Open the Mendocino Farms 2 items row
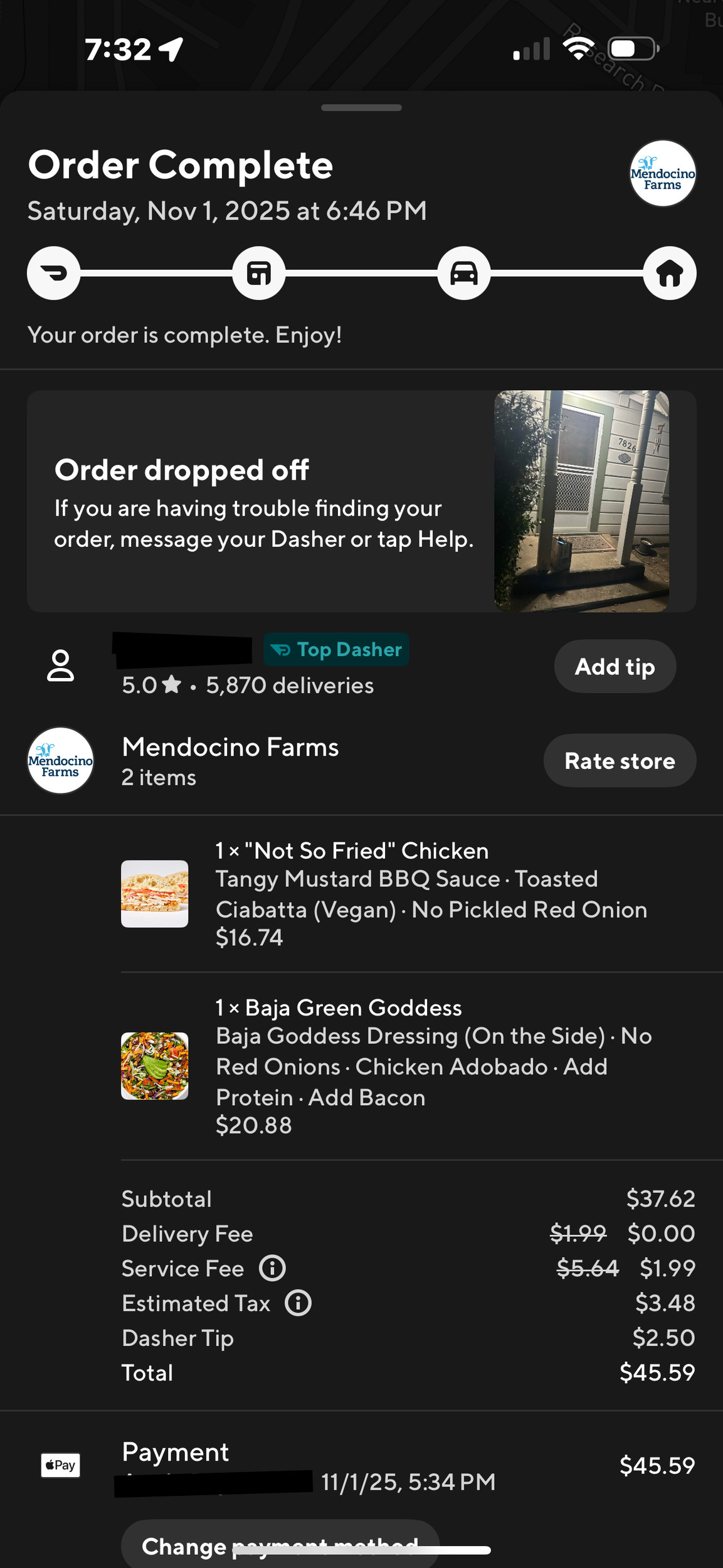 point(230,761)
